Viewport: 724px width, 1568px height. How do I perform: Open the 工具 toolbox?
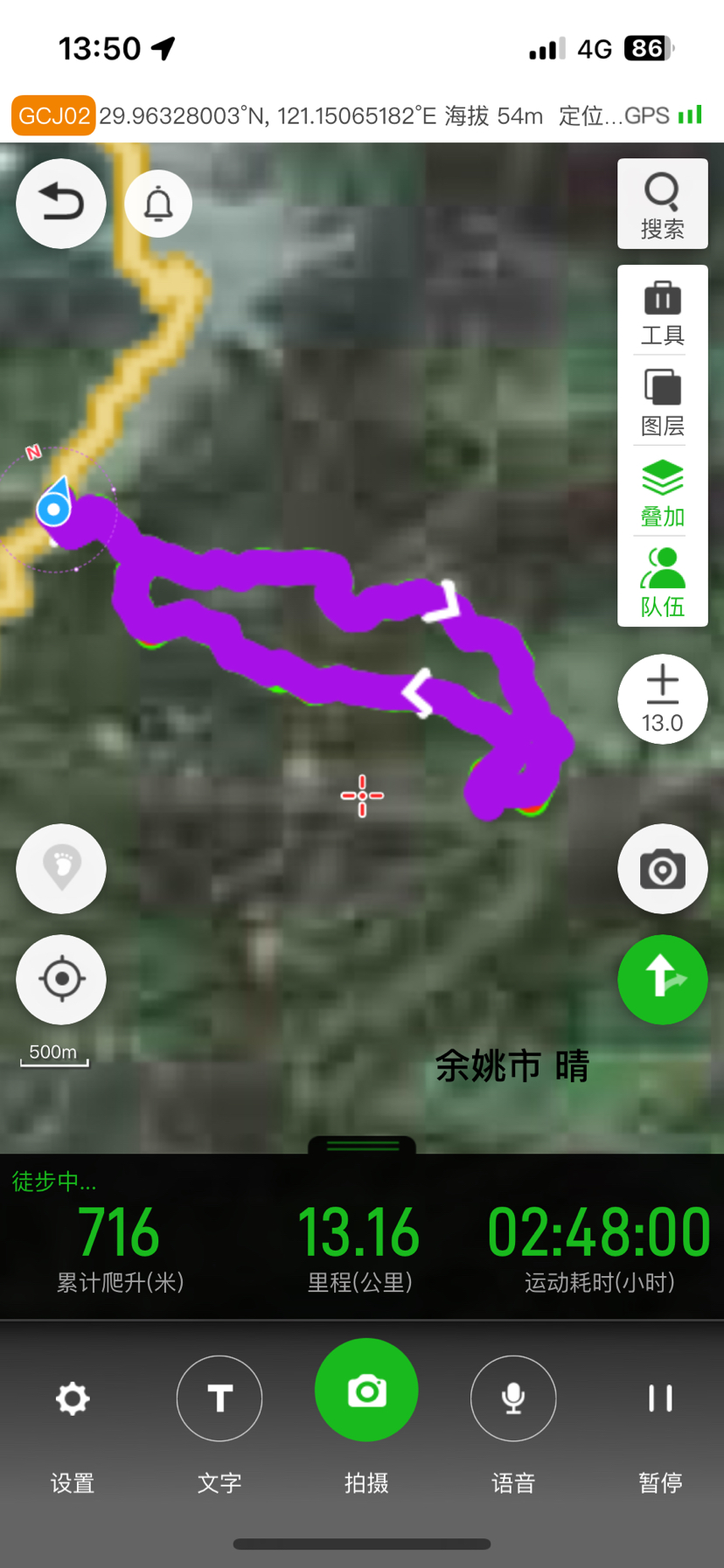tap(662, 312)
